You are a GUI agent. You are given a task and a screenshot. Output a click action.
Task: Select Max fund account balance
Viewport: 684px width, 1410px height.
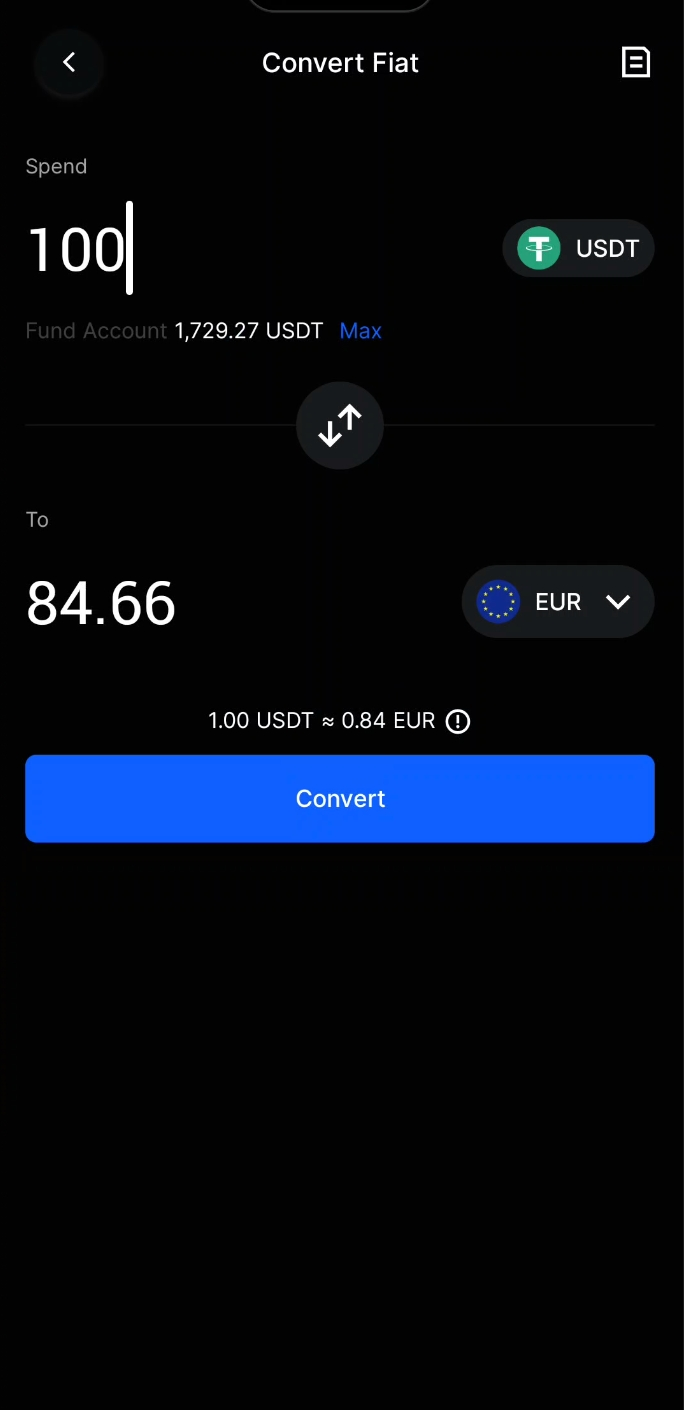(x=360, y=331)
